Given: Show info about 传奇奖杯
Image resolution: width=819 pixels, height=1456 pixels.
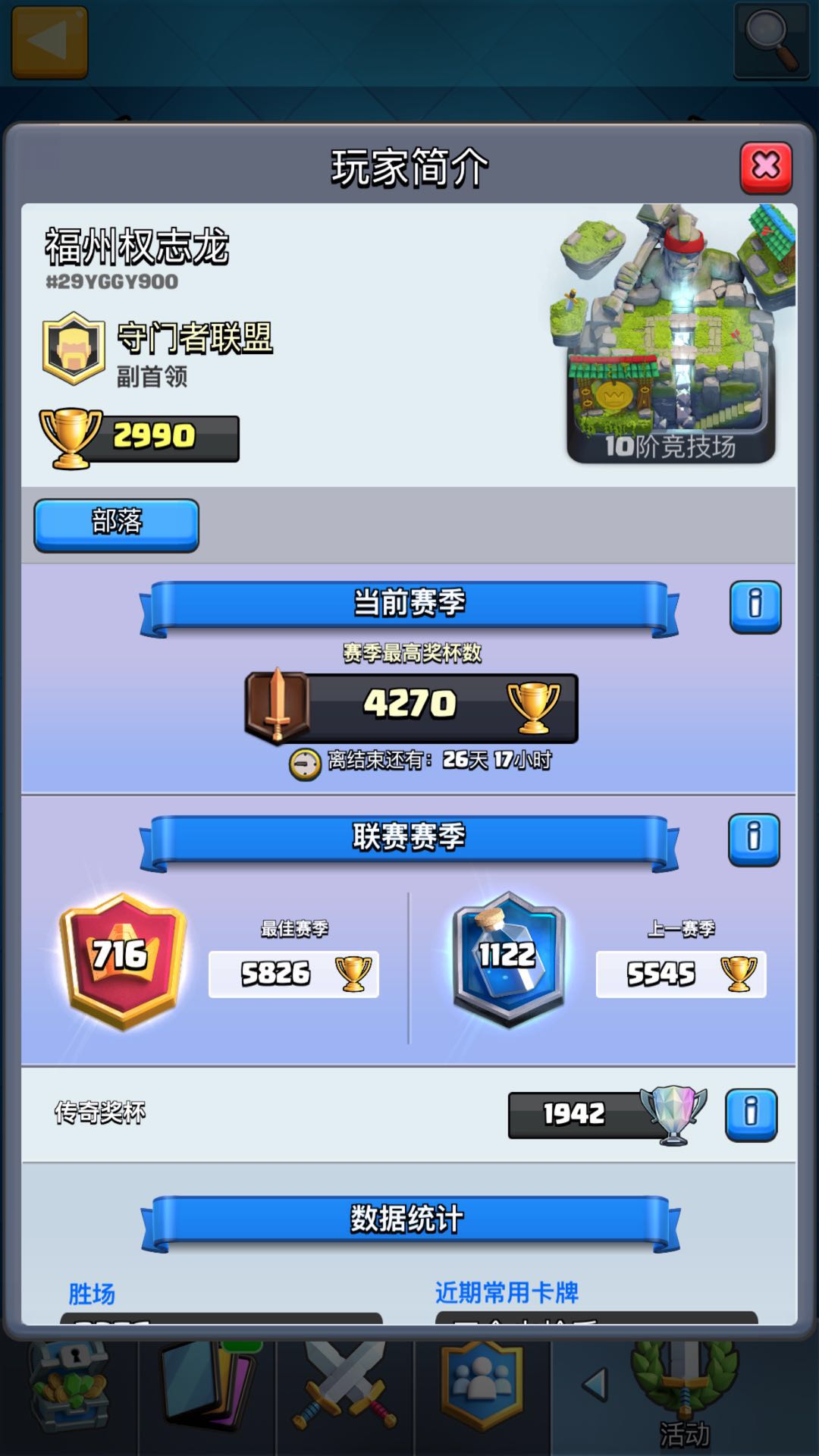Looking at the screenshot, I should click(x=751, y=1114).
